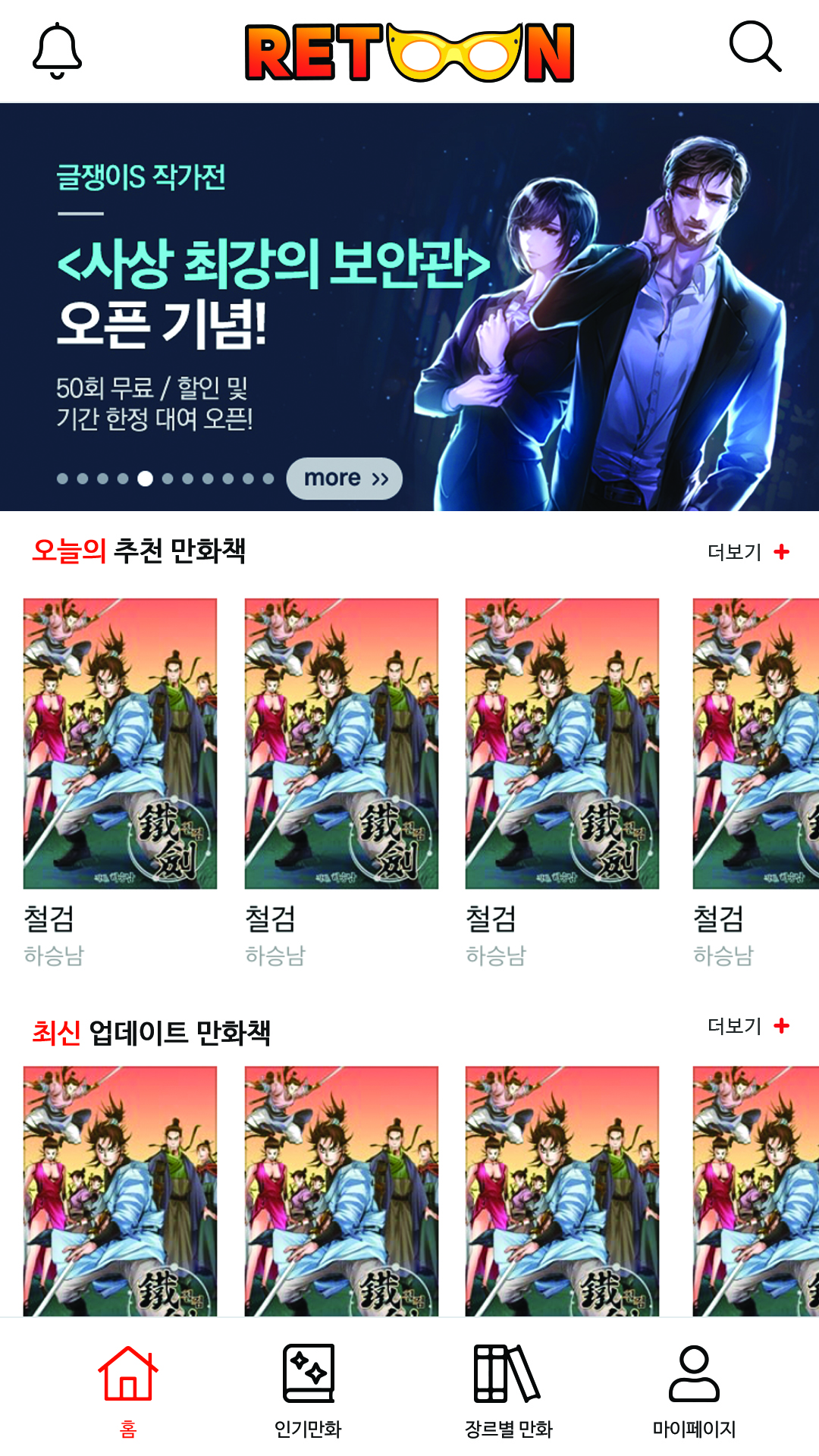Viewport: 819px width, 1456px height.
Task: Tap the more button on the banner
Action: point(344,479)
